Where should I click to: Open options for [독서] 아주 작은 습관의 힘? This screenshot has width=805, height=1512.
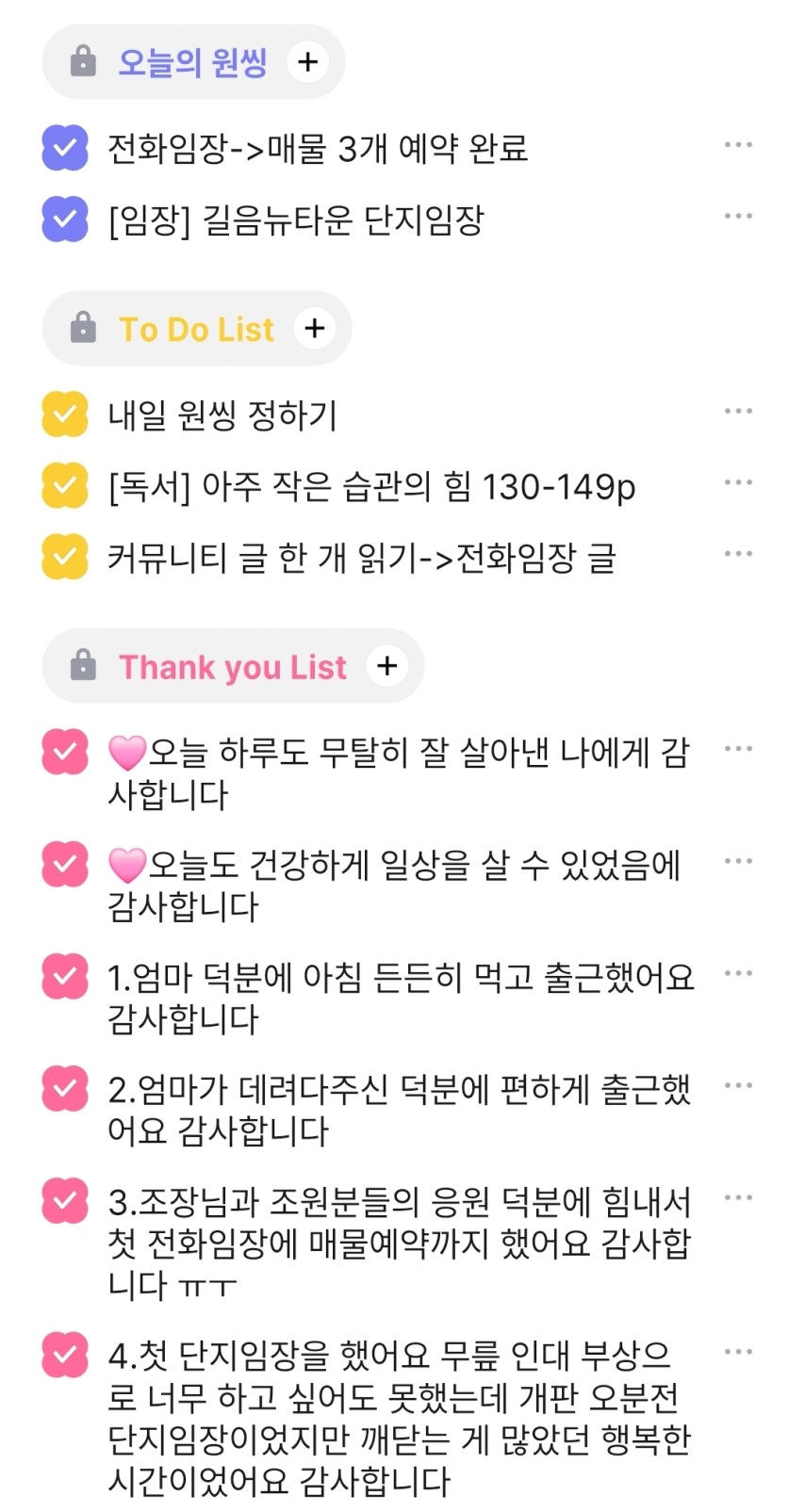click(x=738, y=482)
